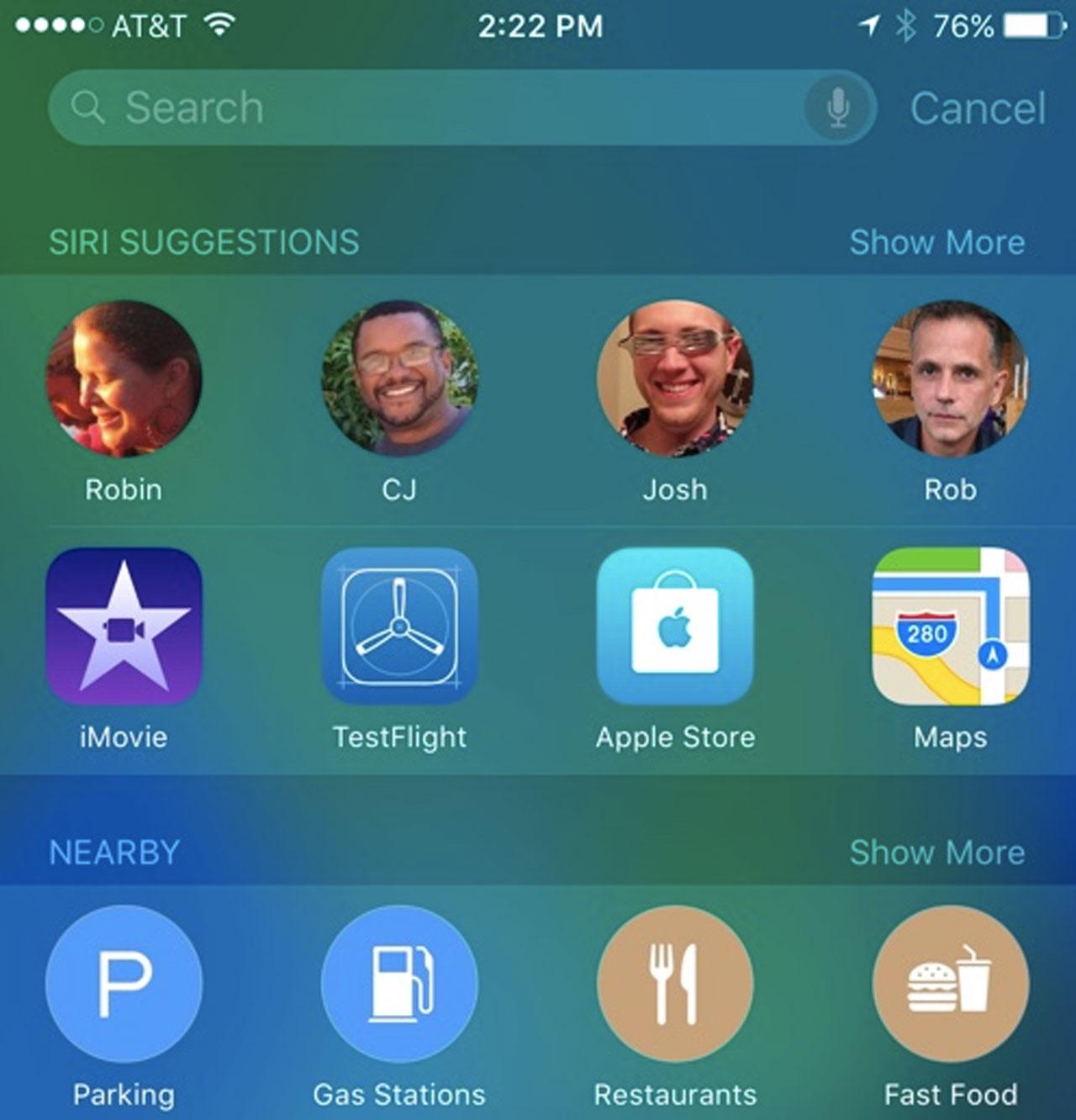Screen dimensions: 1076x1120
Task: Open contact Robin
Action: (x=124, y=379)
